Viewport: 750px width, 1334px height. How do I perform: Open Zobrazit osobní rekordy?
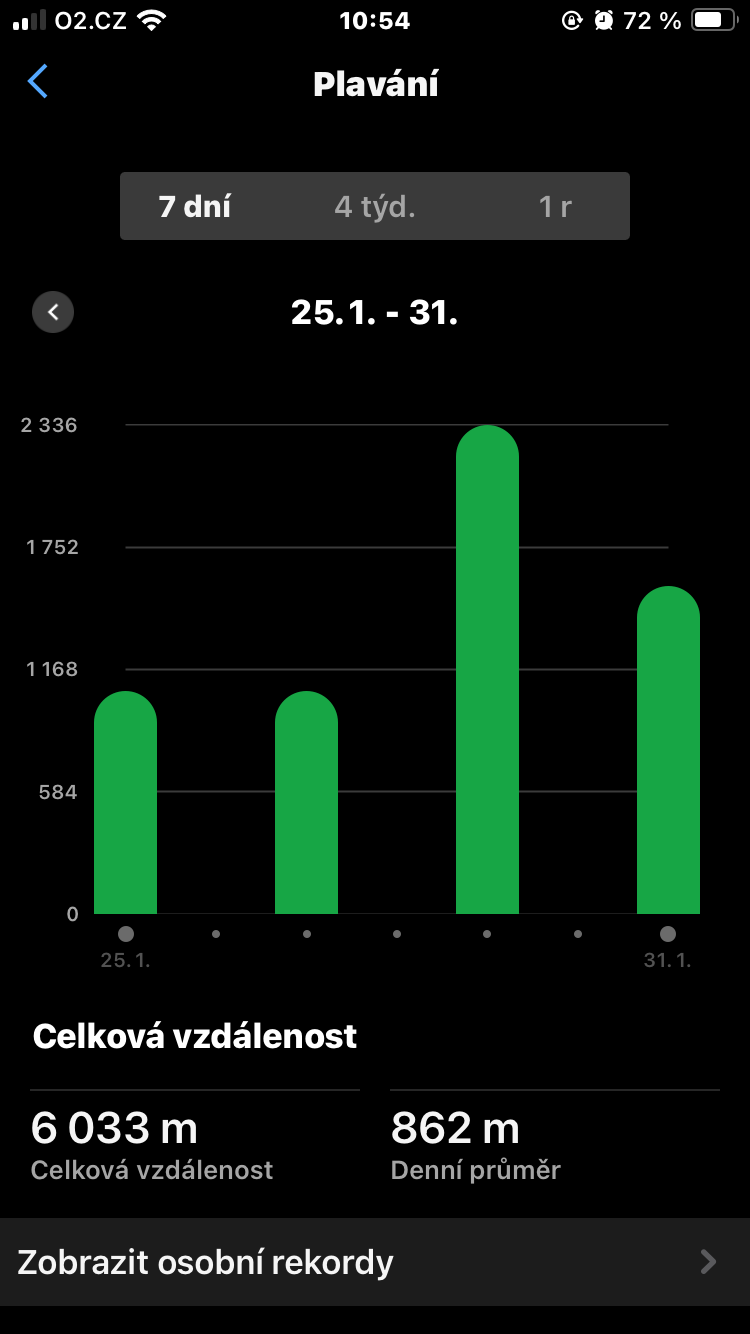pyautogui.click(x=375, y=1262)
